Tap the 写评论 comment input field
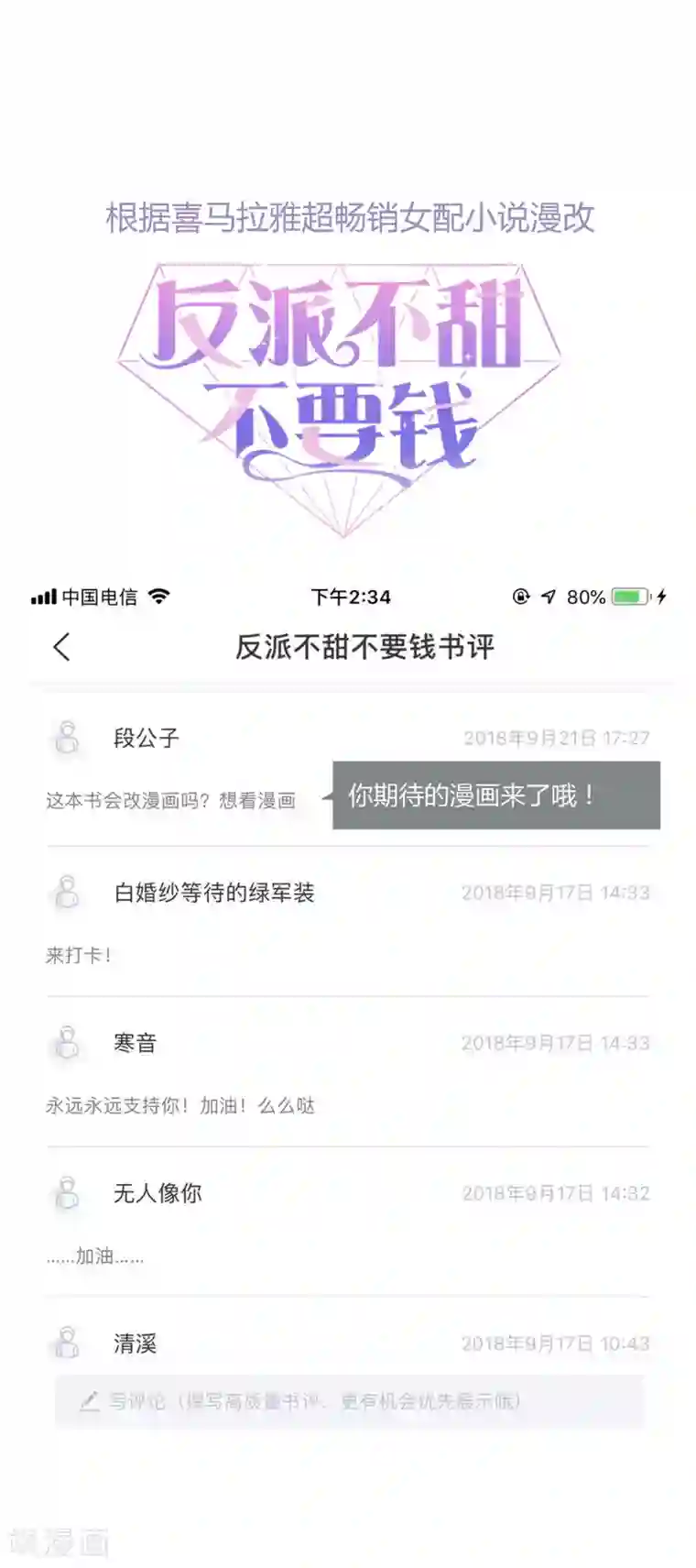The width and height of the screenshot is (696, 1568). click(x=348, y=1401)
